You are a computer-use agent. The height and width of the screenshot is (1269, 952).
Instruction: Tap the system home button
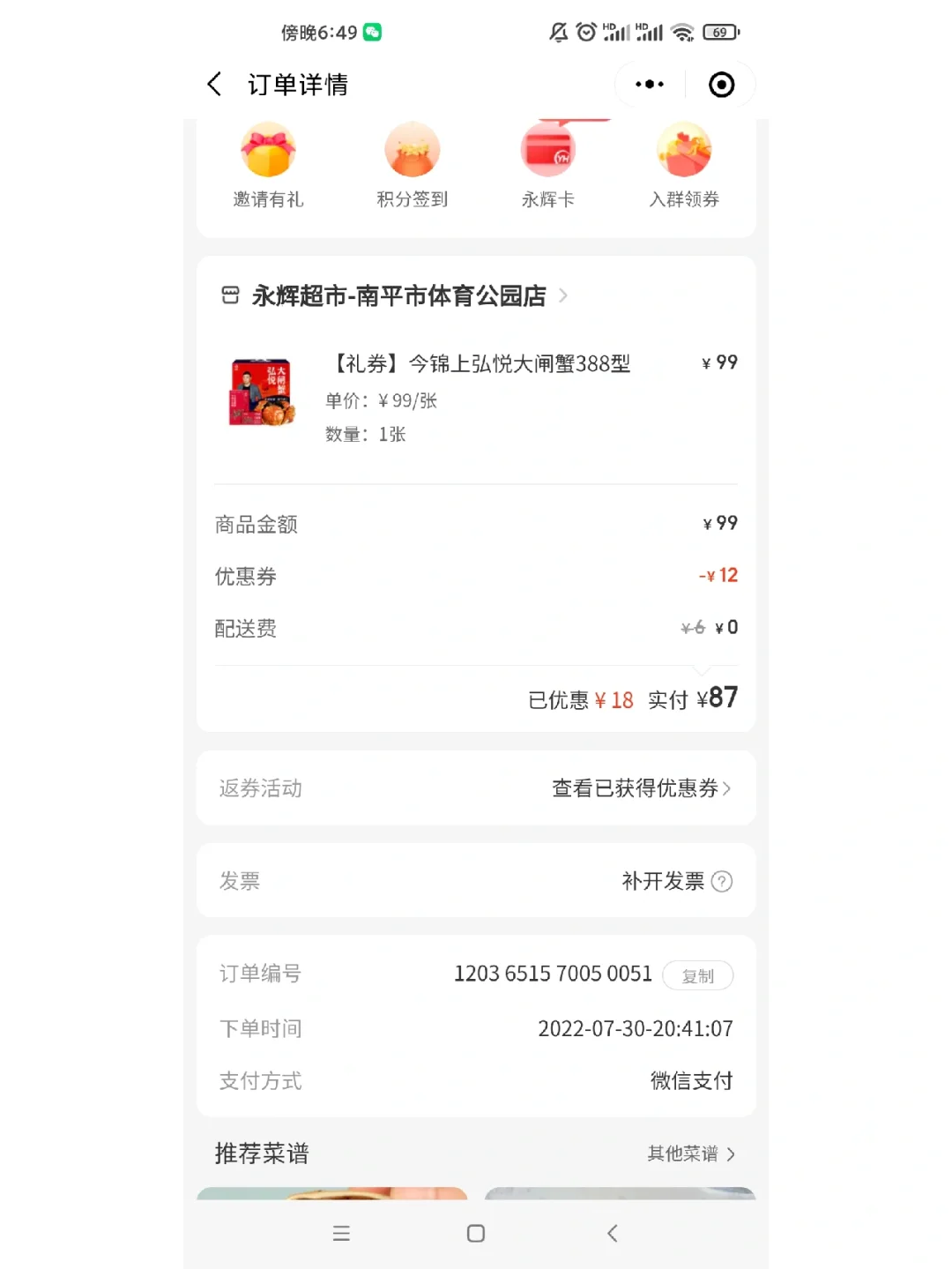coord(476,1234)
